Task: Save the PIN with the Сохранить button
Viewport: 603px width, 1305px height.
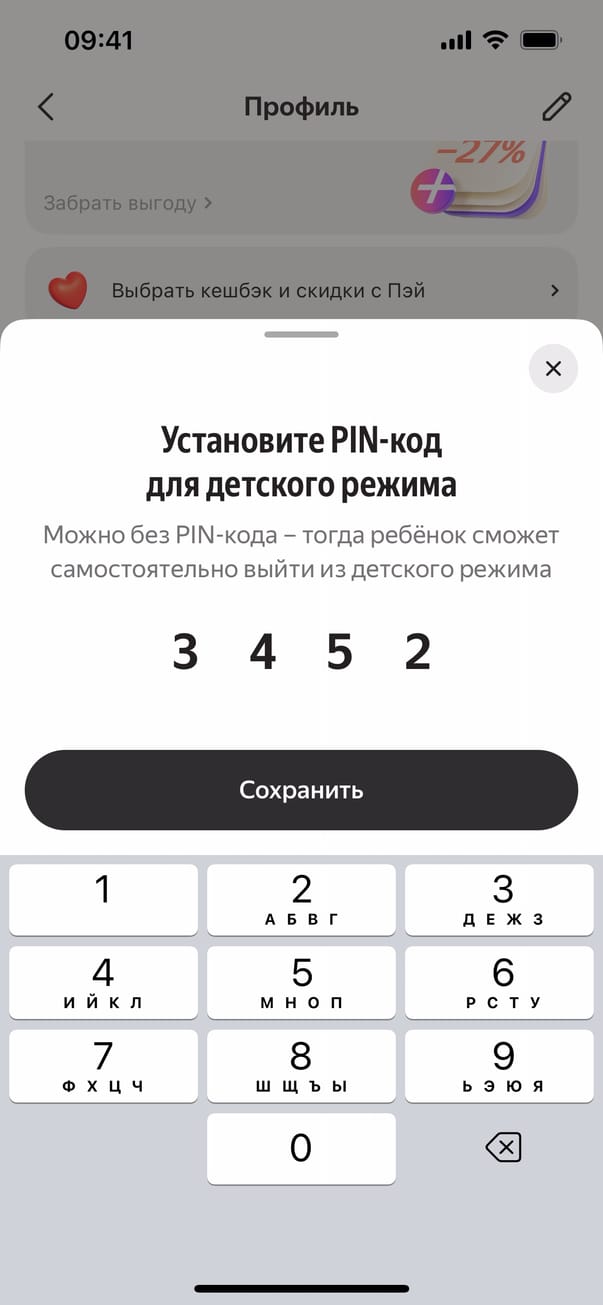Action: [x=301, y=790]
